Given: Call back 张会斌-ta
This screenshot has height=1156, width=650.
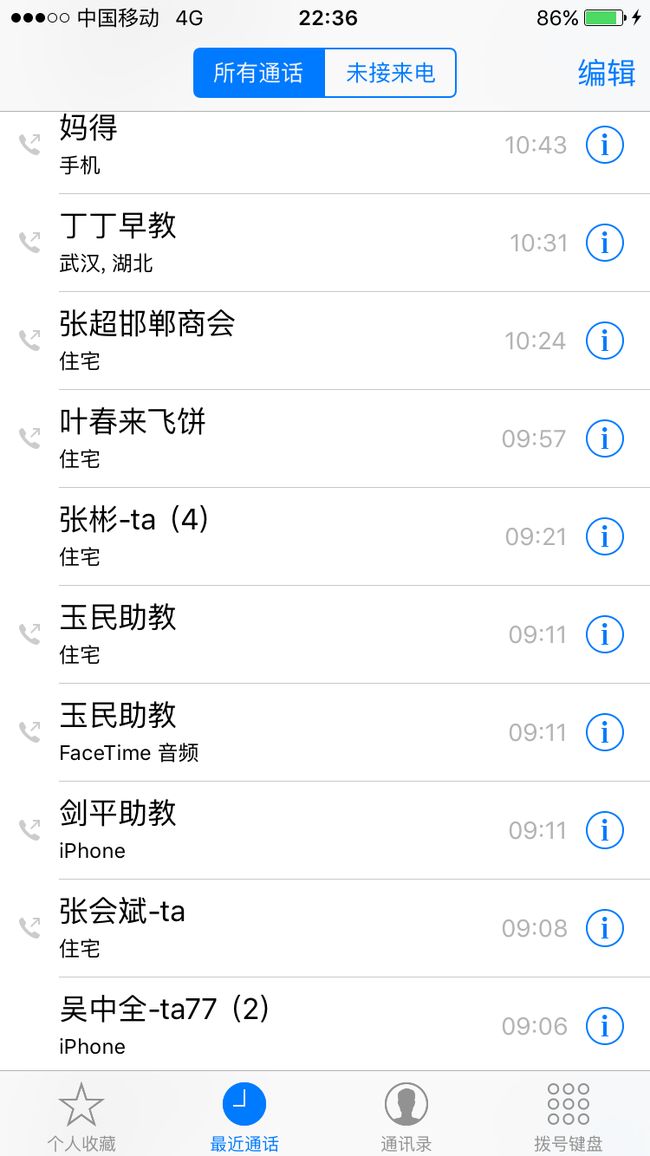Looking at the screenshot, I should 325,928.
